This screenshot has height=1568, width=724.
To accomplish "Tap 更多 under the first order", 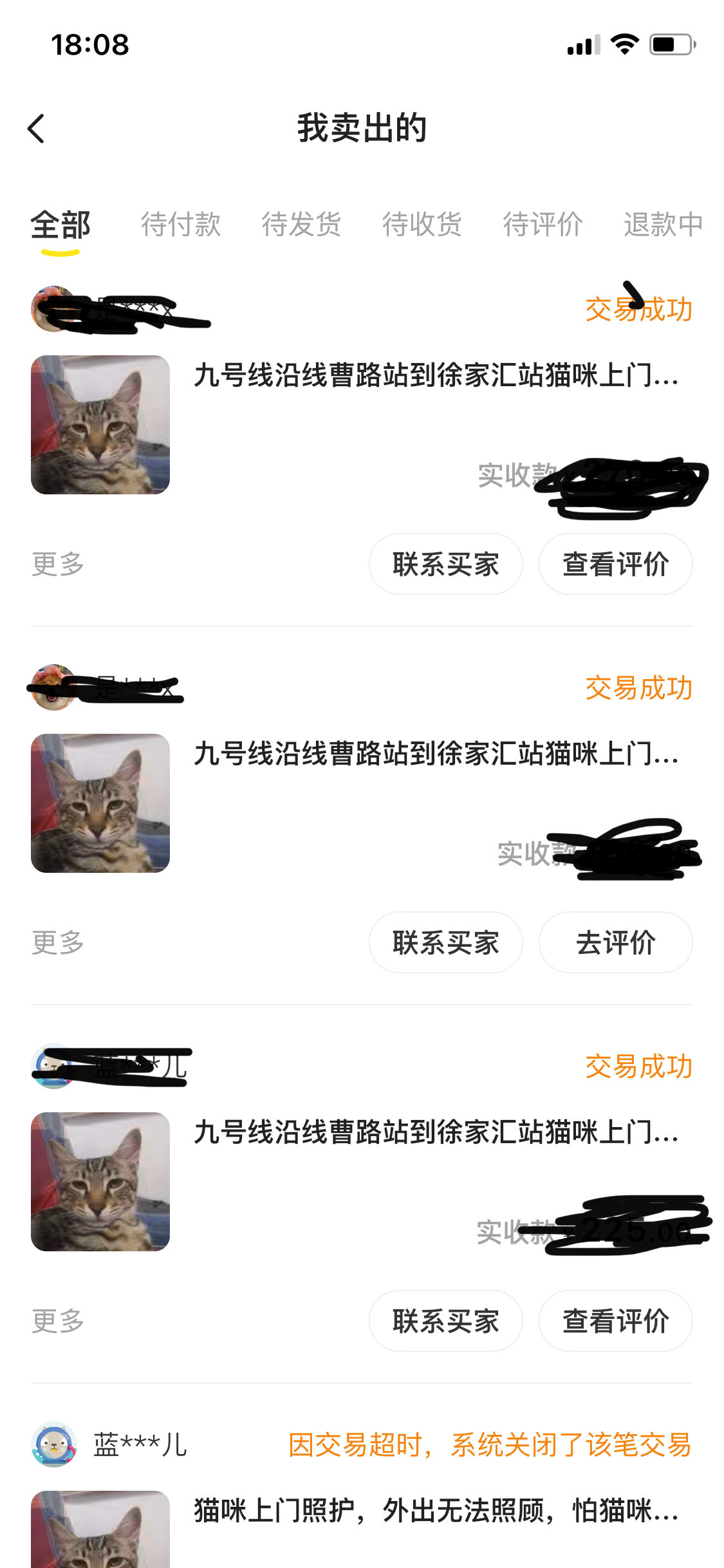I will 58,564.
